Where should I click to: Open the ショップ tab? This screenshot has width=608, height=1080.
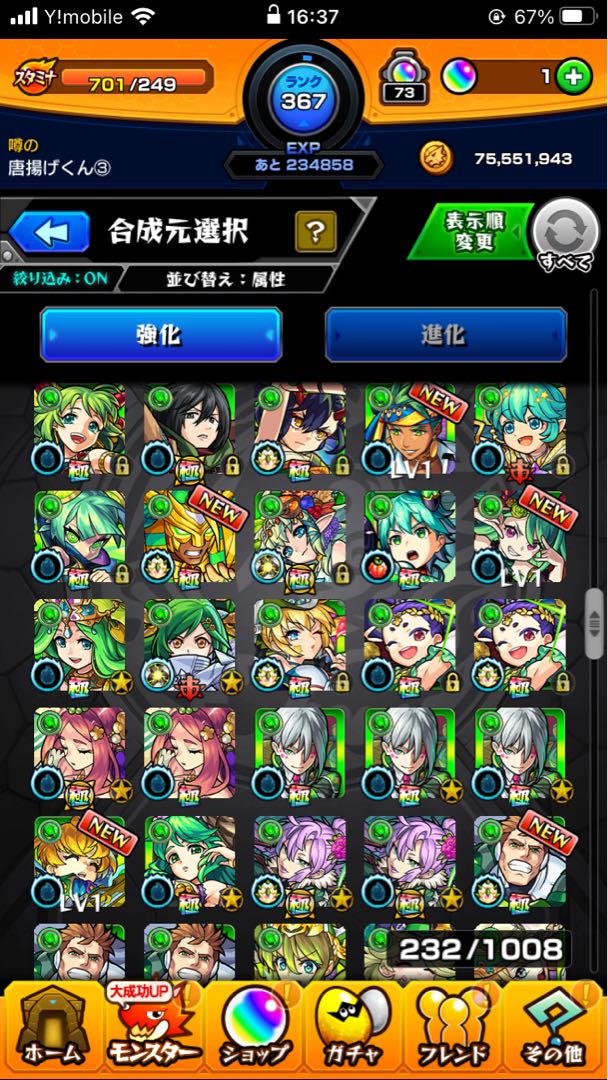pos(254,1030)
